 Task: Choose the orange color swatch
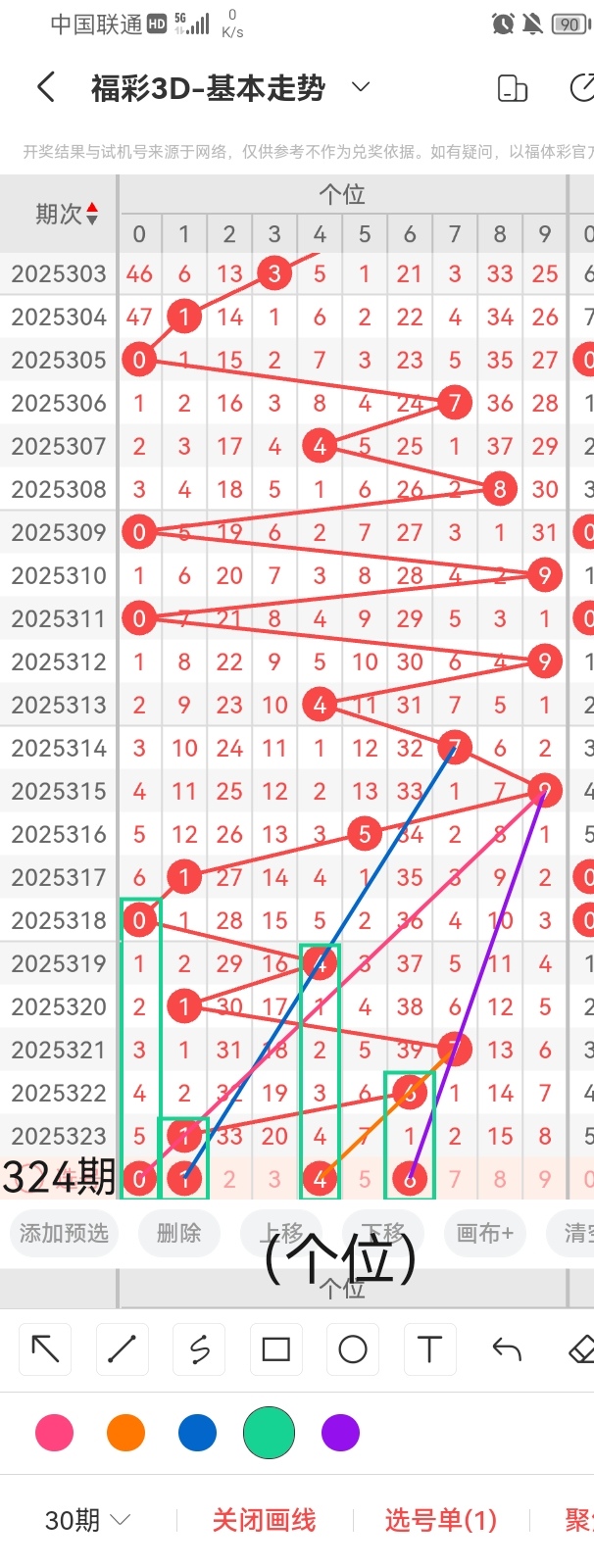125,1433
